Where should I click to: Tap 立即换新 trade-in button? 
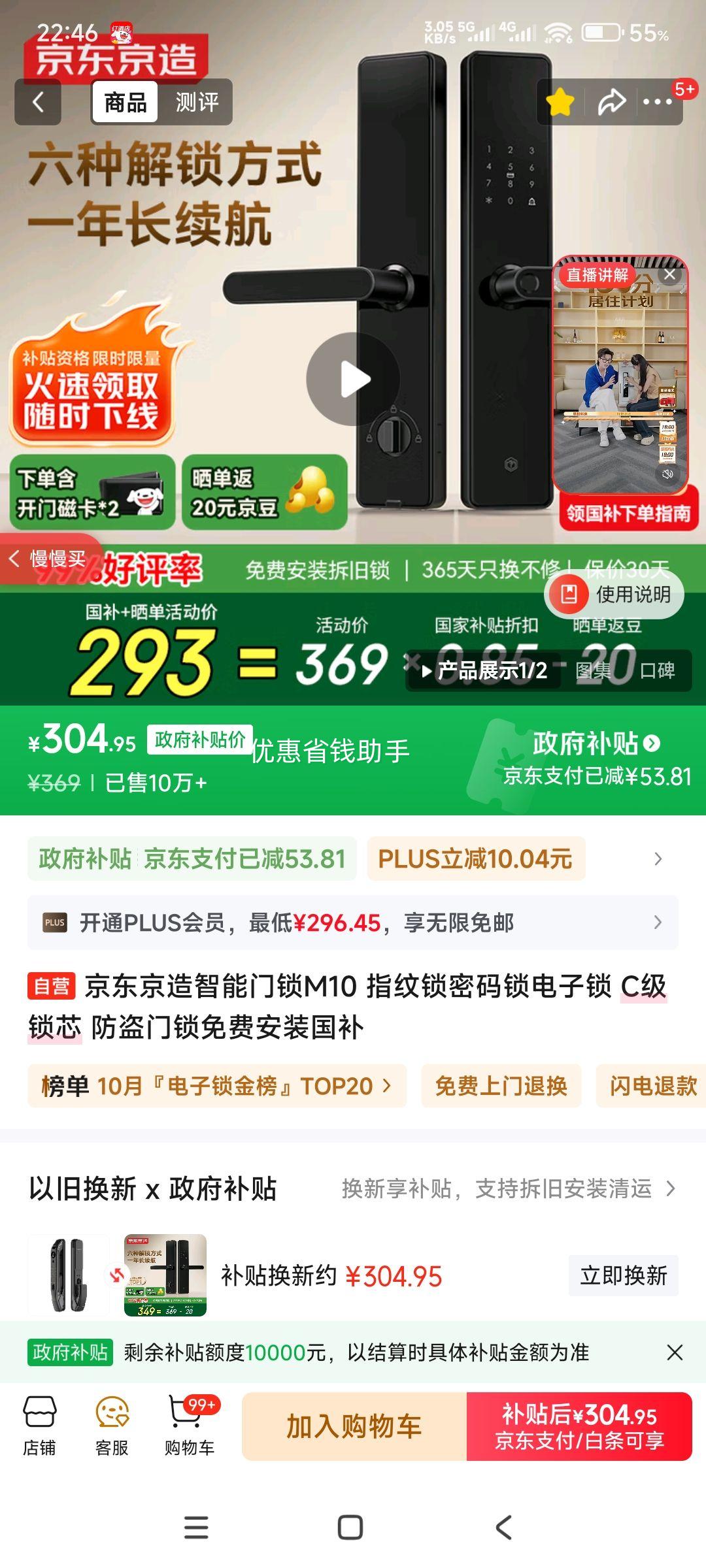623,1275
